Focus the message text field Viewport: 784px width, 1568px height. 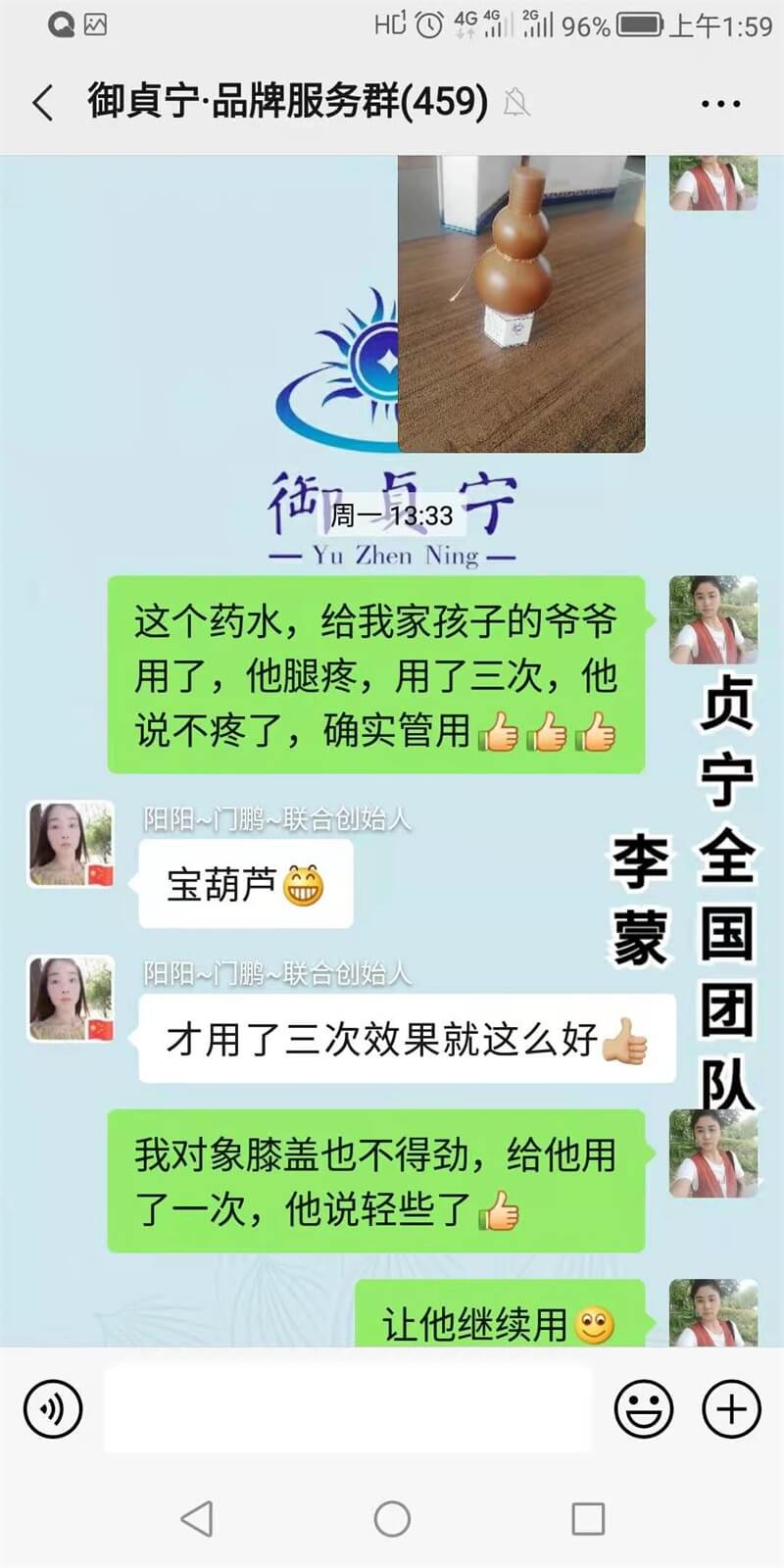[x=348, y=1409]
